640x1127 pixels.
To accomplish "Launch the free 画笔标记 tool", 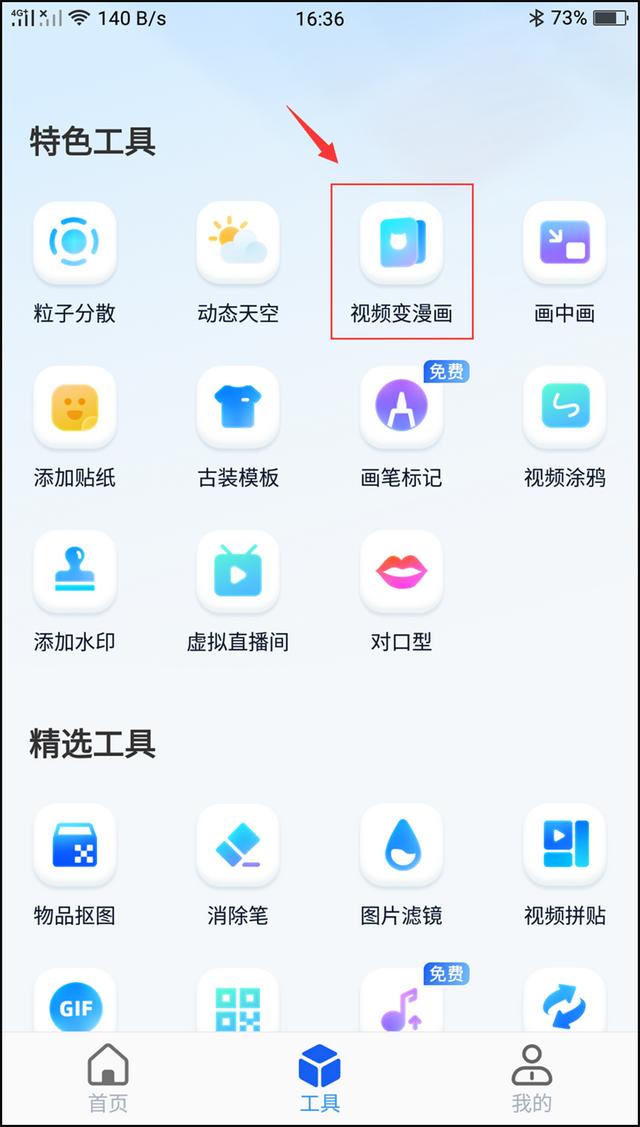I will (401, 407).
